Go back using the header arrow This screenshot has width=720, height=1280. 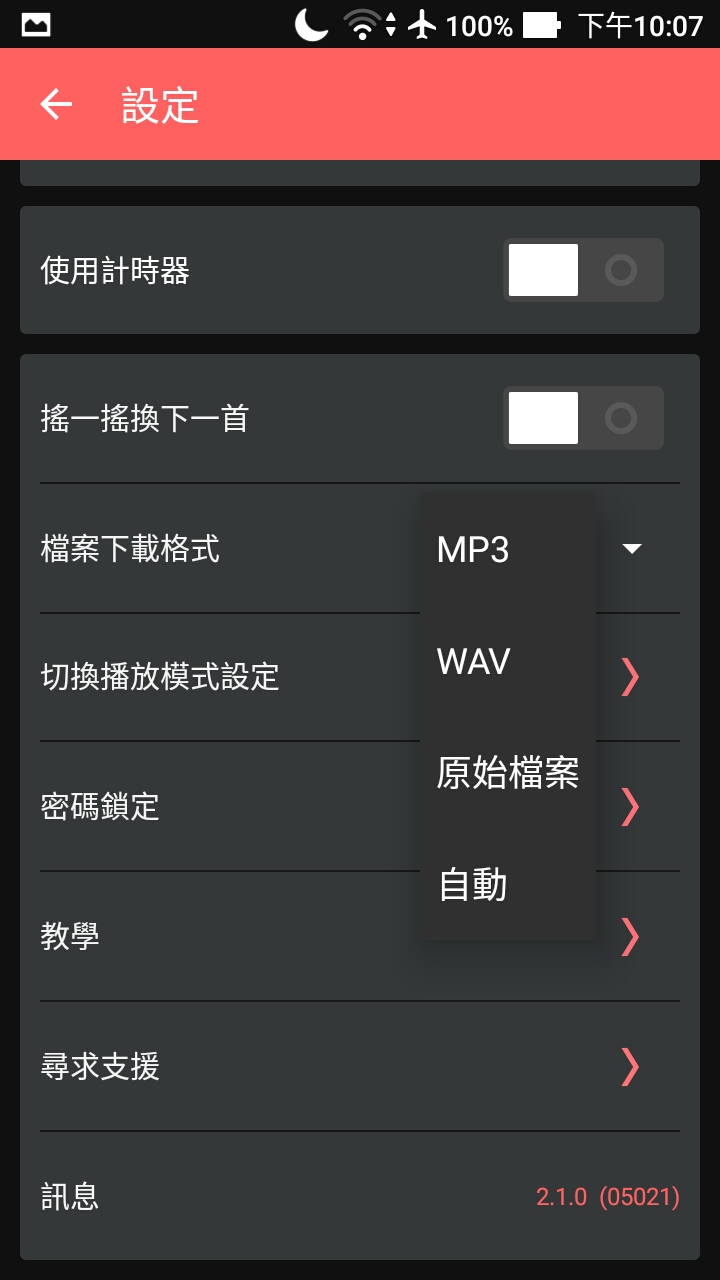(x=56, y=104)
